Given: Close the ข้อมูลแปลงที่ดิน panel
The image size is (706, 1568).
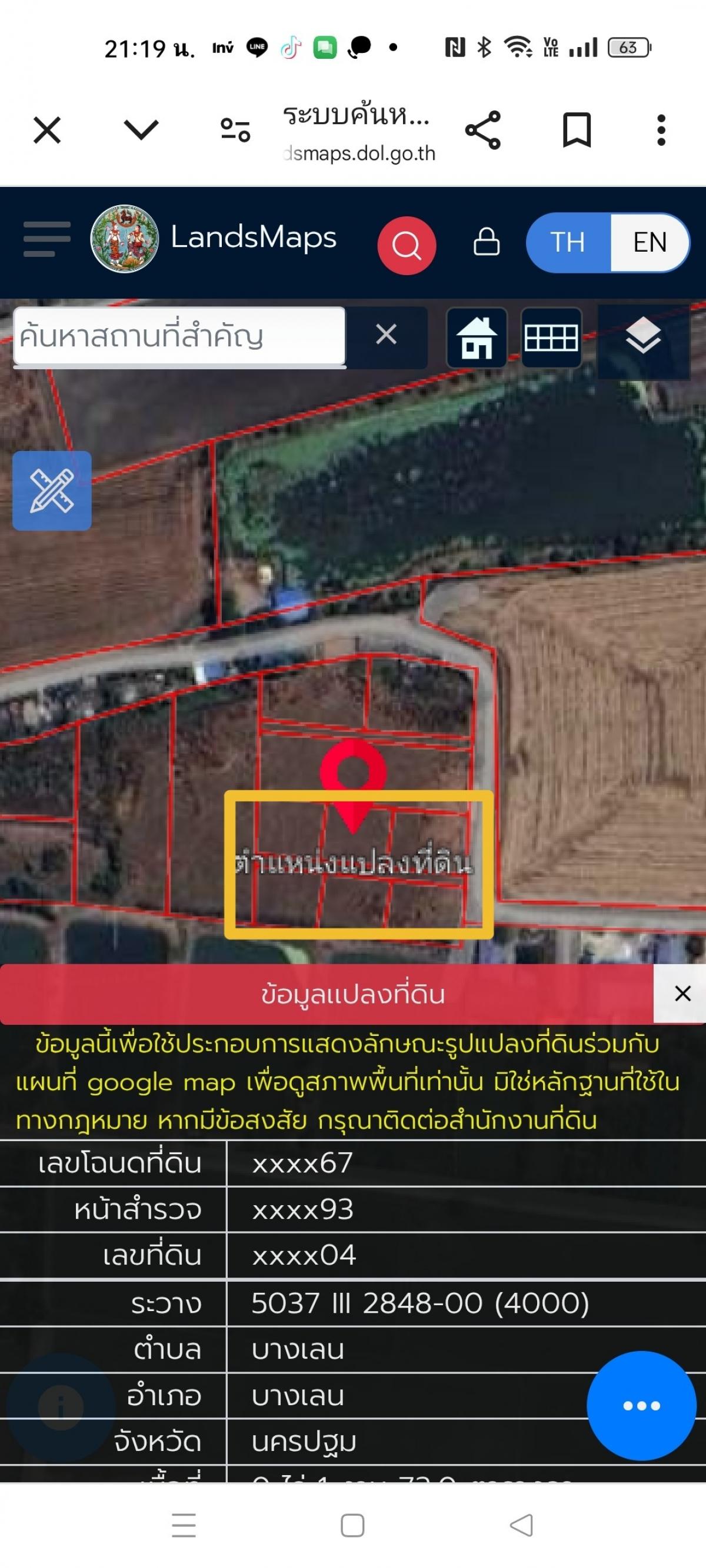Looking at the screenshot, I should (682, 994).
